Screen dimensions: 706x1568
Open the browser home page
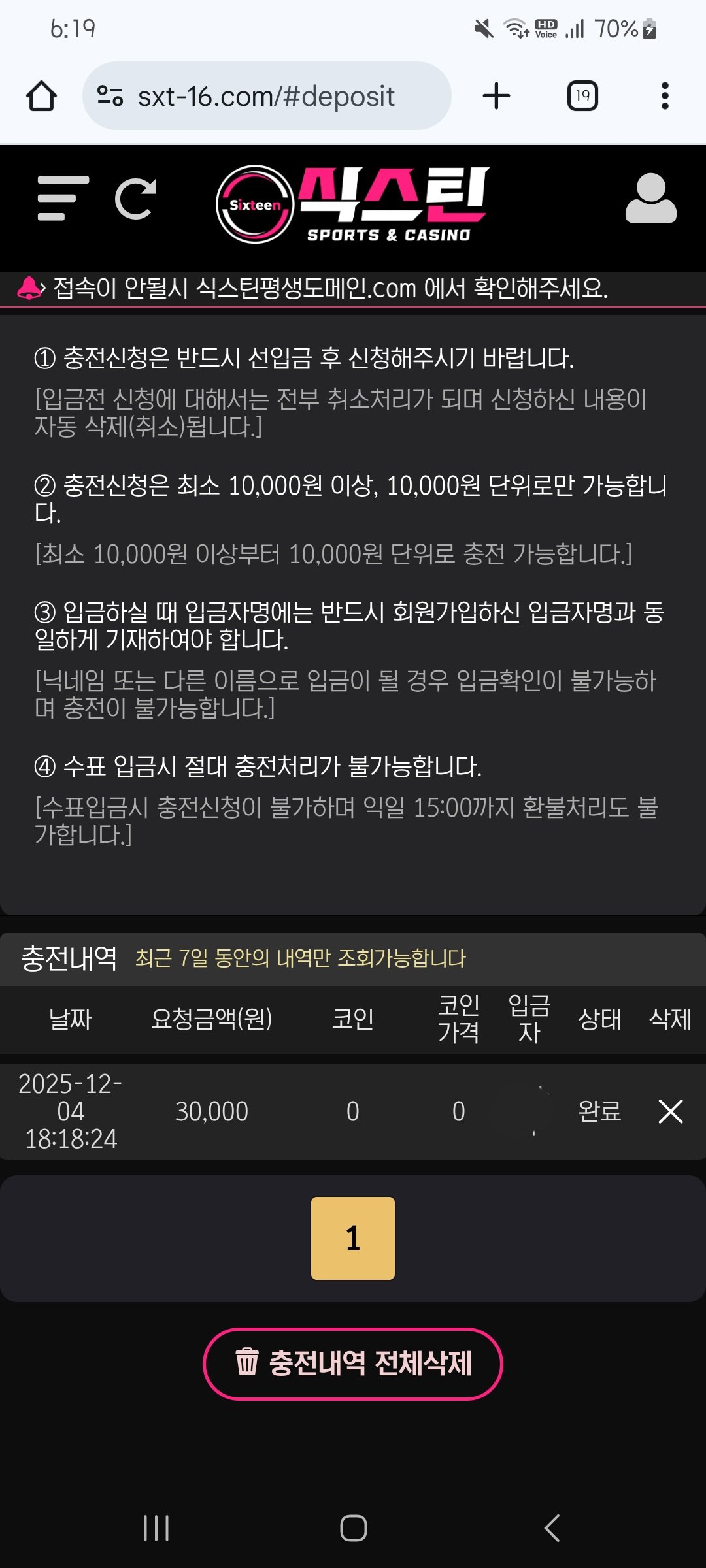coord(41,96)
